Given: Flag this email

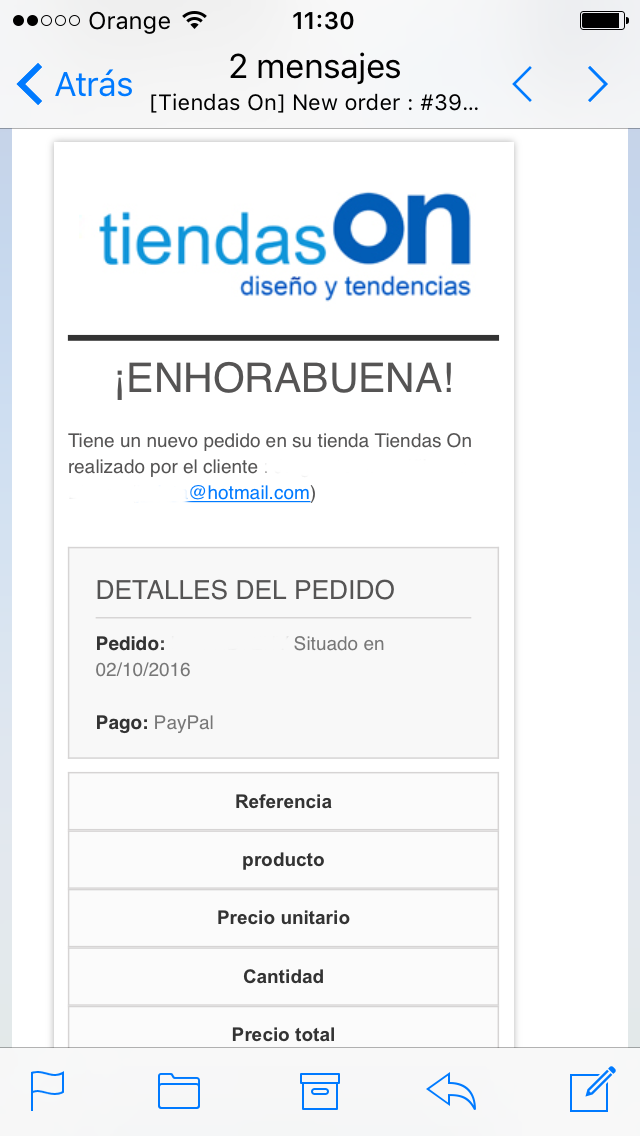Looking at the screenshot, I should pyautogui.click(x=47, y=1090).
